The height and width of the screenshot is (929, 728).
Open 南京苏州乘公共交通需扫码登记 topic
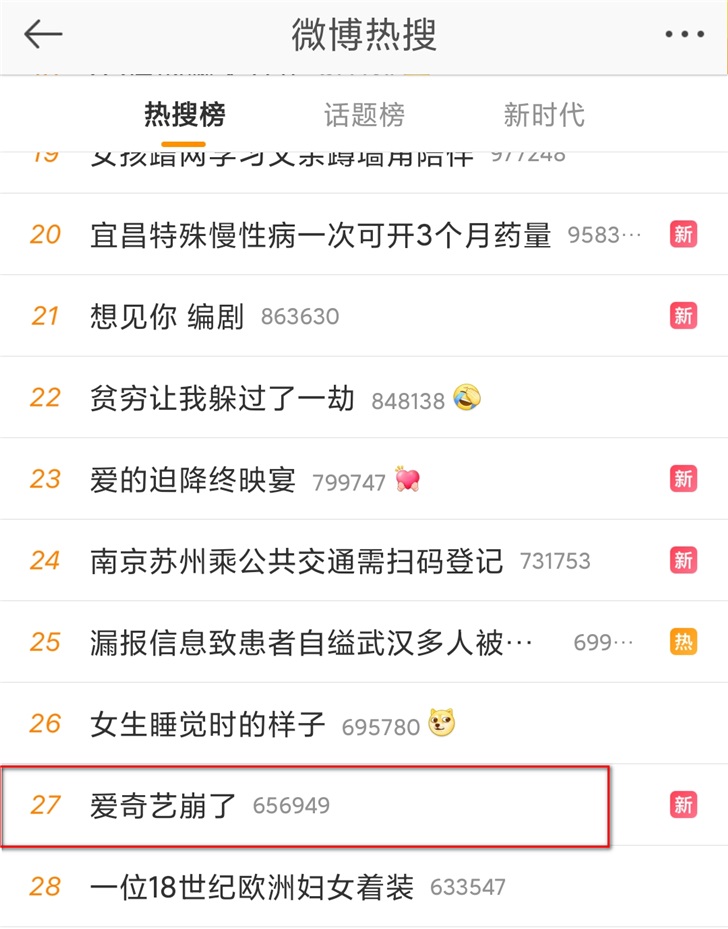pos(296,561)
